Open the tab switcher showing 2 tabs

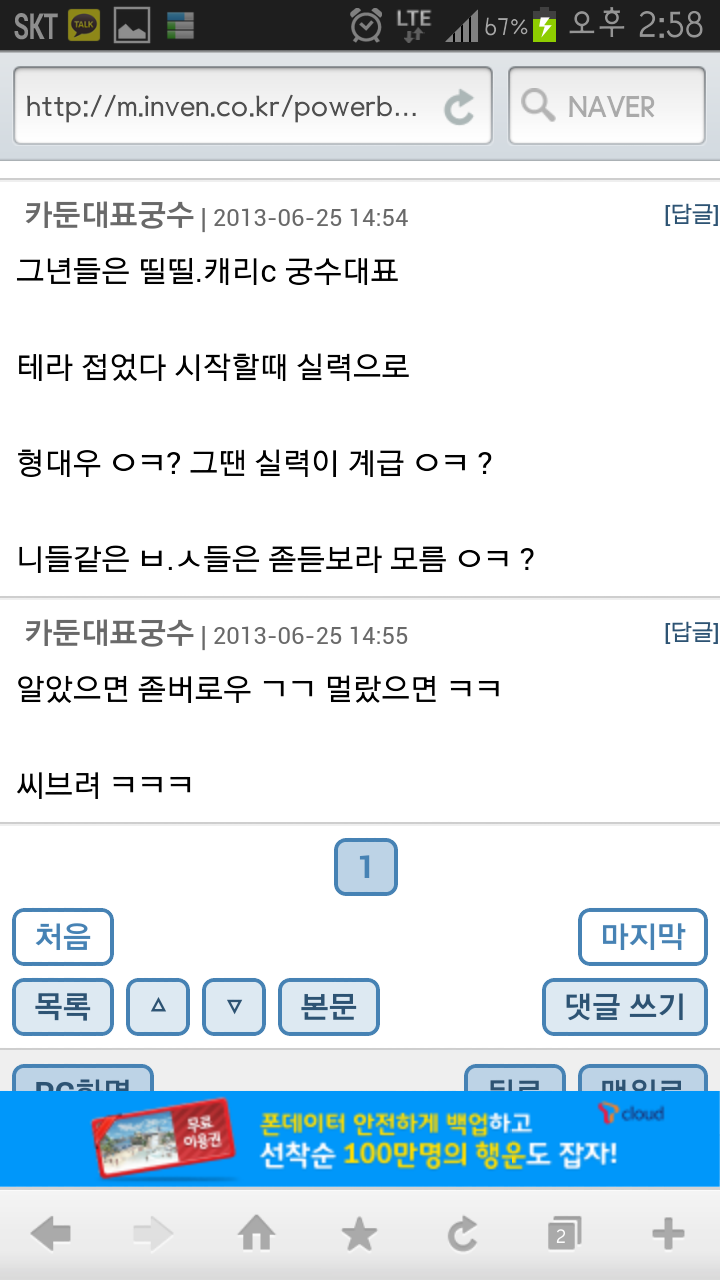pos(562,1233)
